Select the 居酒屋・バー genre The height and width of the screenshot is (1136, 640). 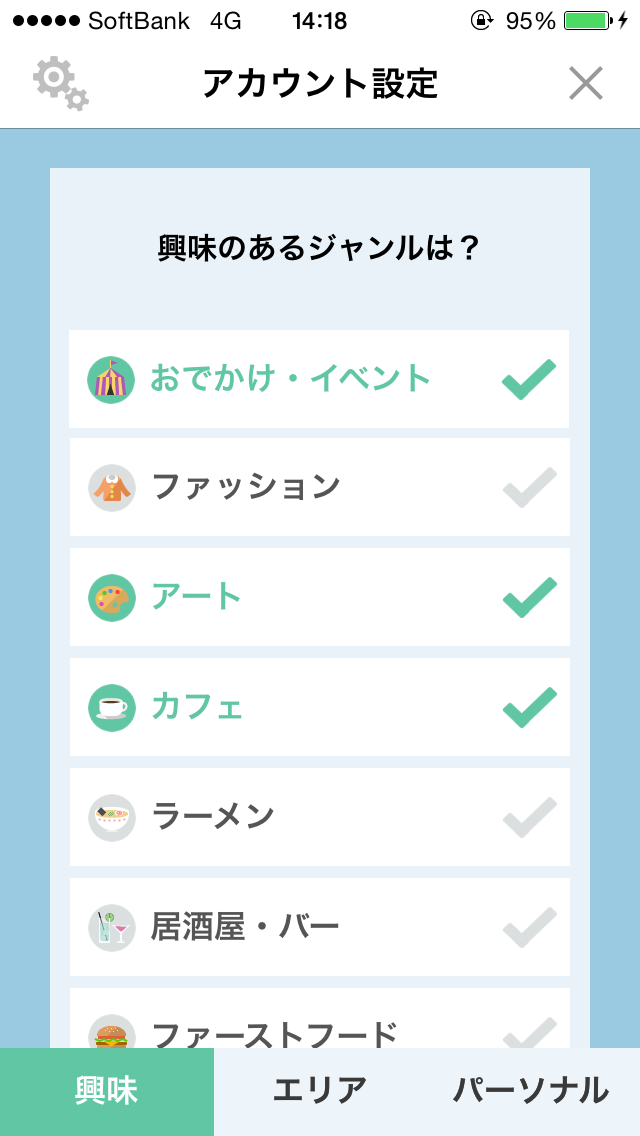(319, 928)
